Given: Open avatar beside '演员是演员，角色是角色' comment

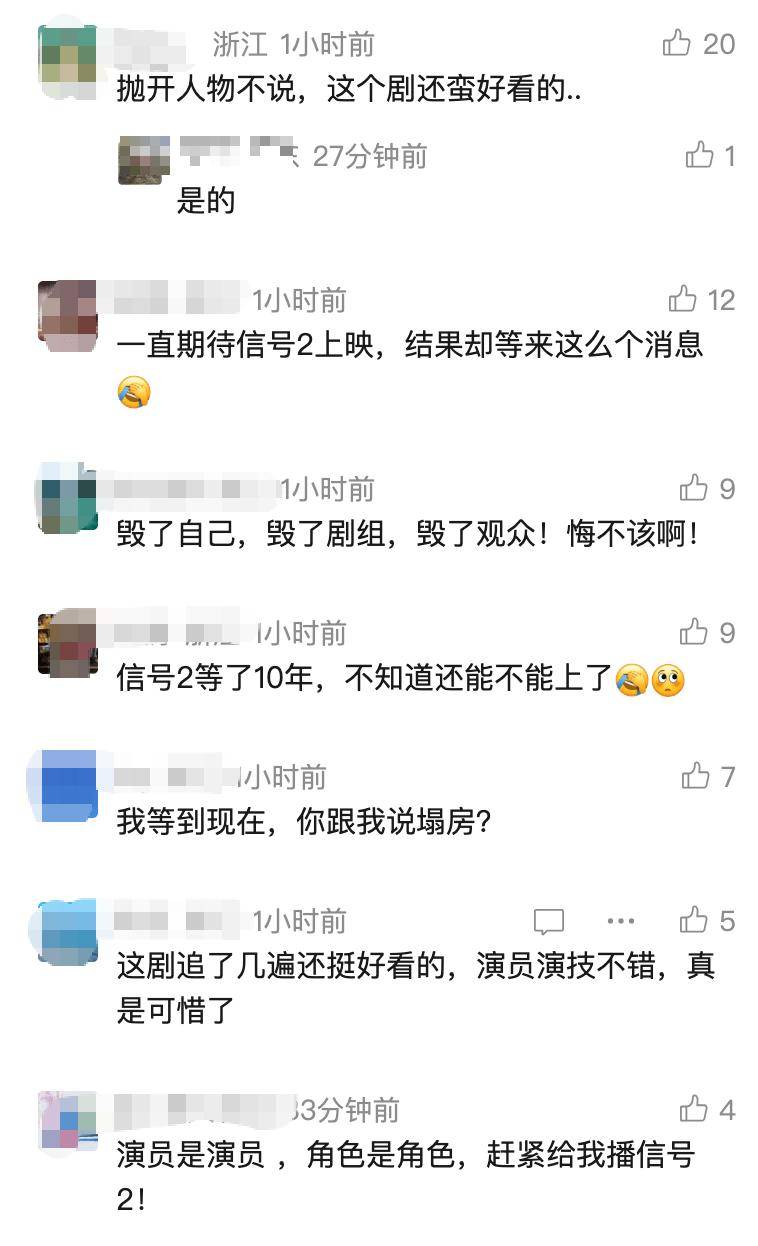Looking at the screenshot, I should point(68,1119).
